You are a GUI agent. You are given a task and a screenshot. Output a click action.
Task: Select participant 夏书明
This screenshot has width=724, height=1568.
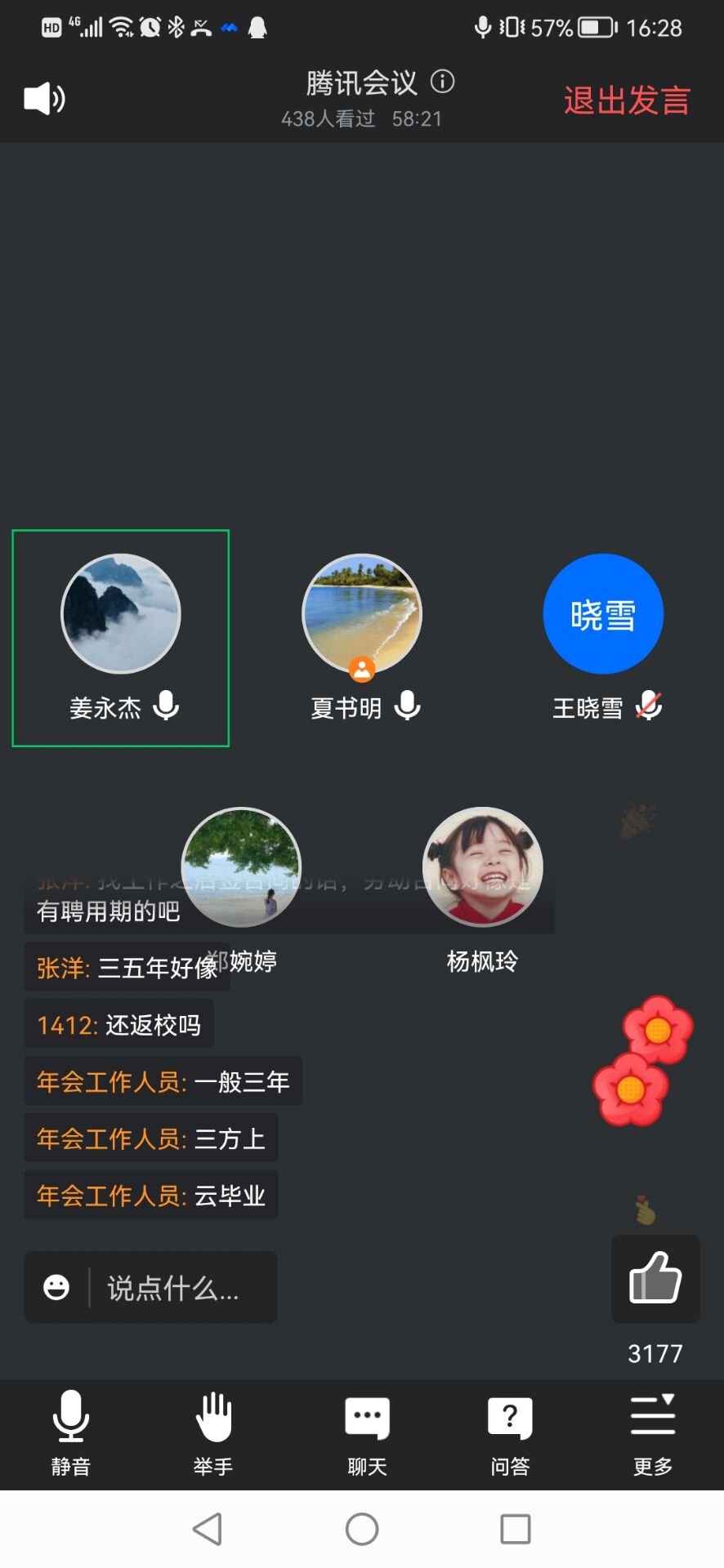point(362,614)
